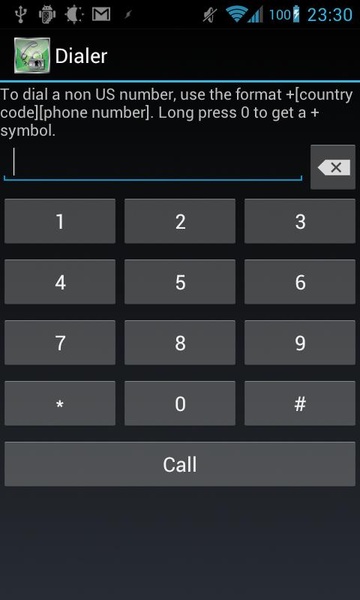This screenshot has width=360, height=600.
Task: Tap the 3 key
Action: point(300,221)
